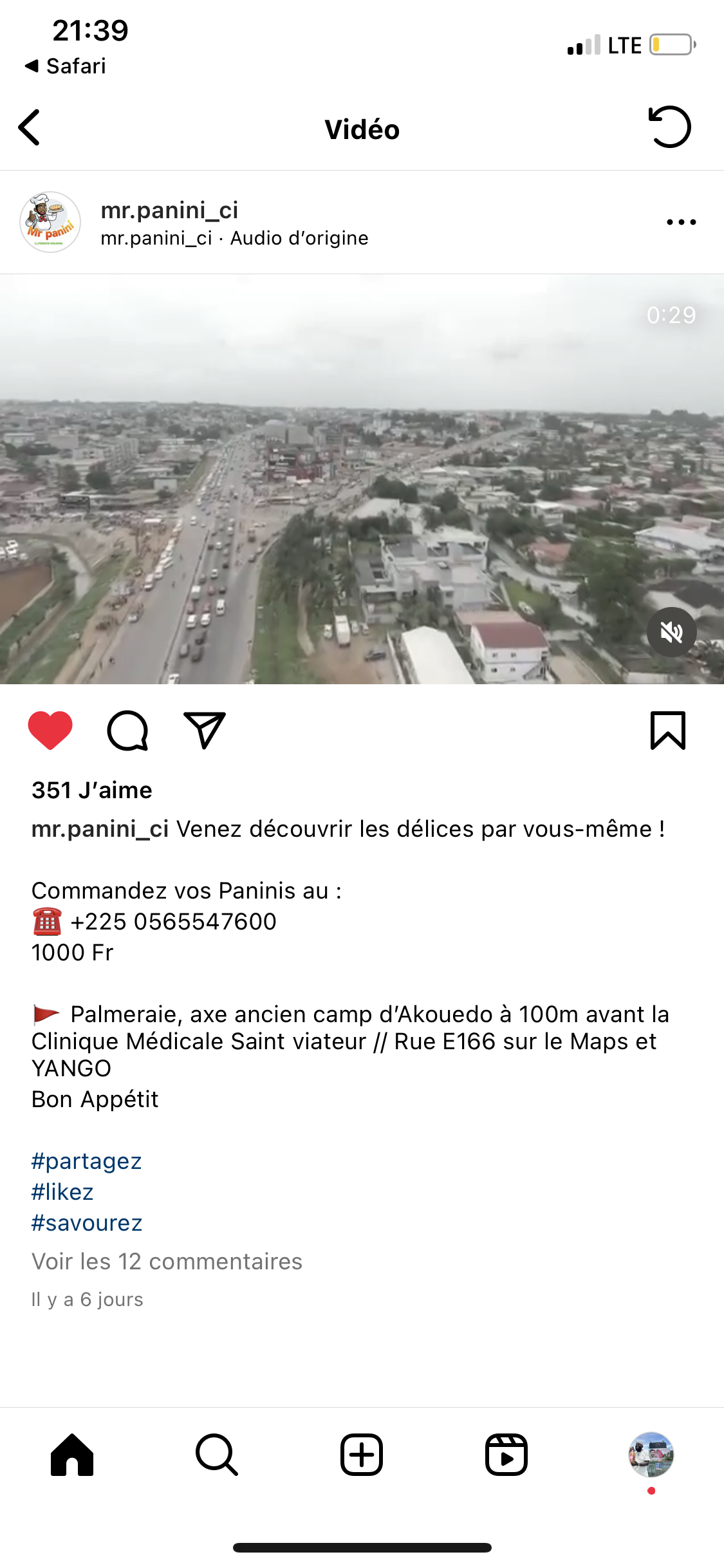Open the Audio d'origine link
The image size is (724, 1568).
(x=299, y=238)
